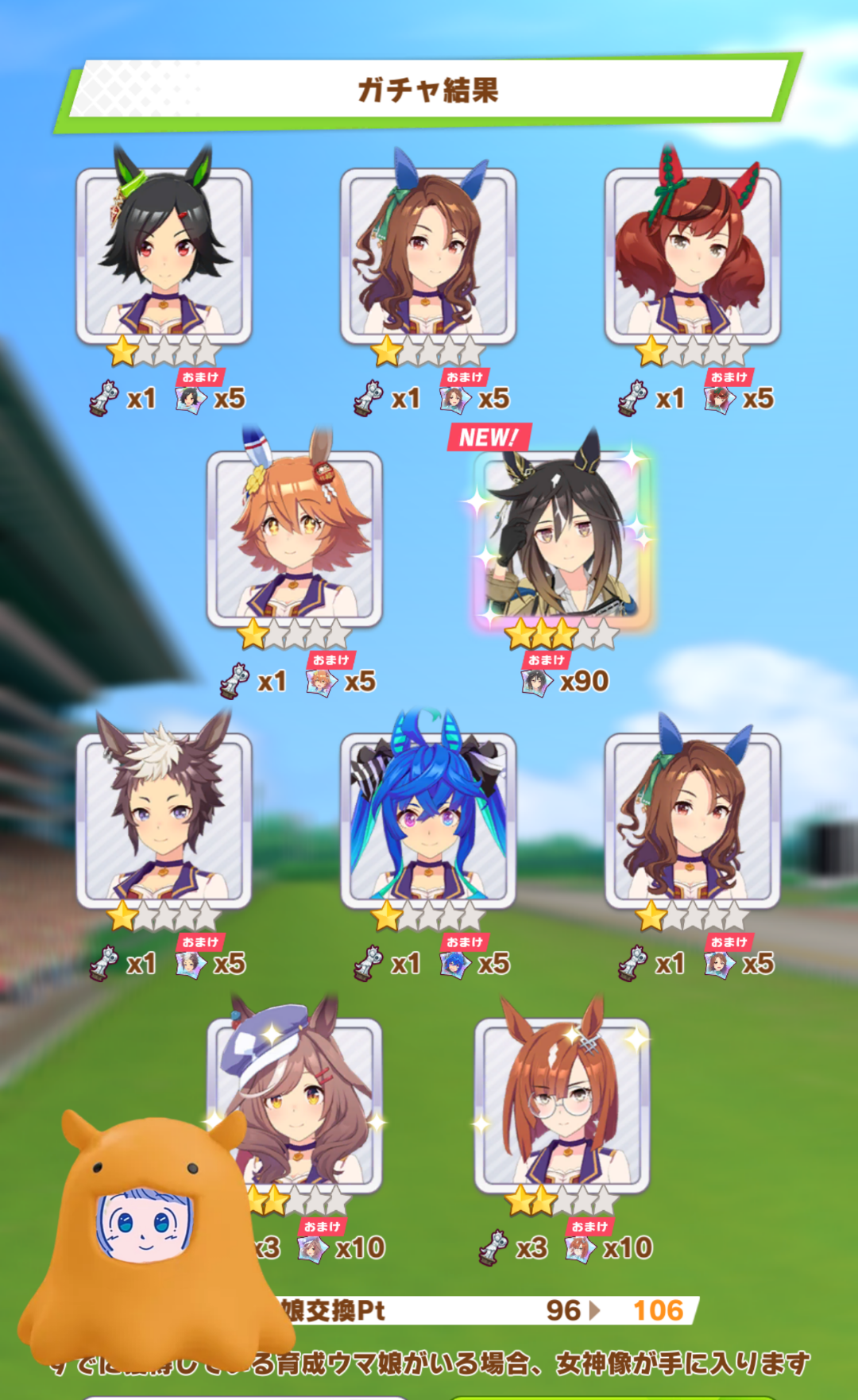The width and height of the screenshot is (858, 1400).
Task: Tap the orange-haired one-star character card
Action: click(295, 539)
